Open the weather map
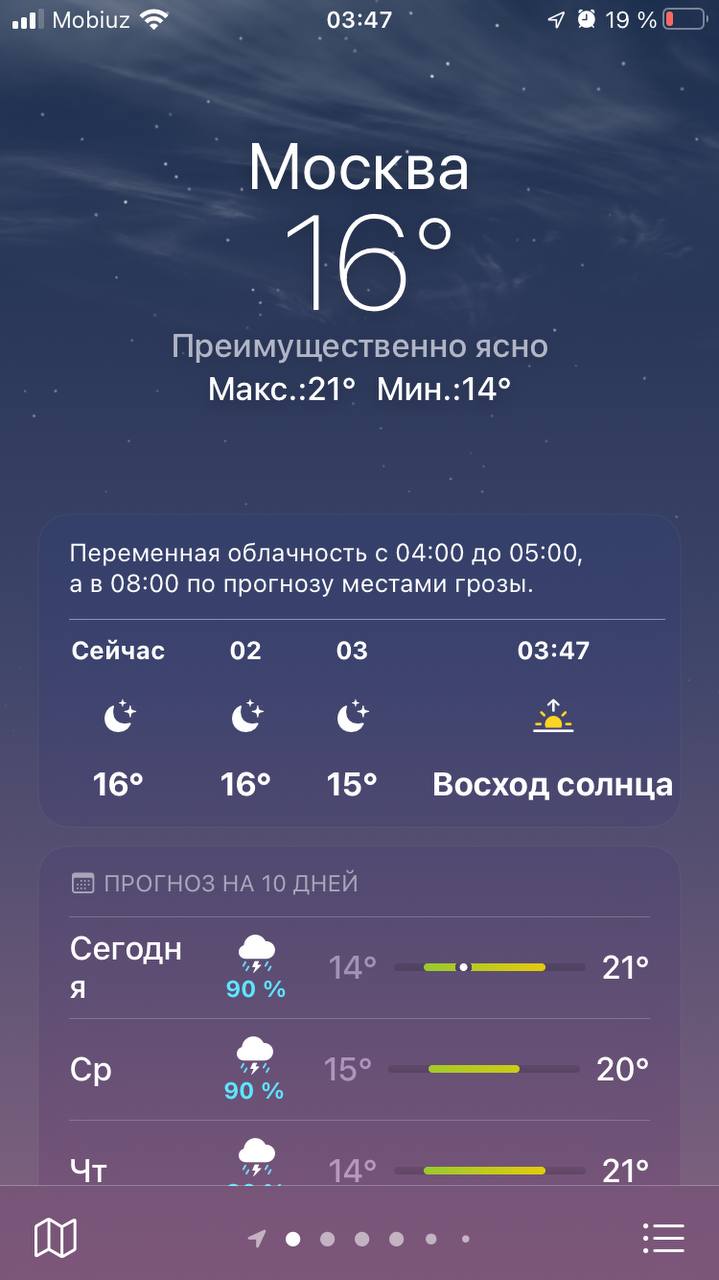 click(x=55, y=1238)
